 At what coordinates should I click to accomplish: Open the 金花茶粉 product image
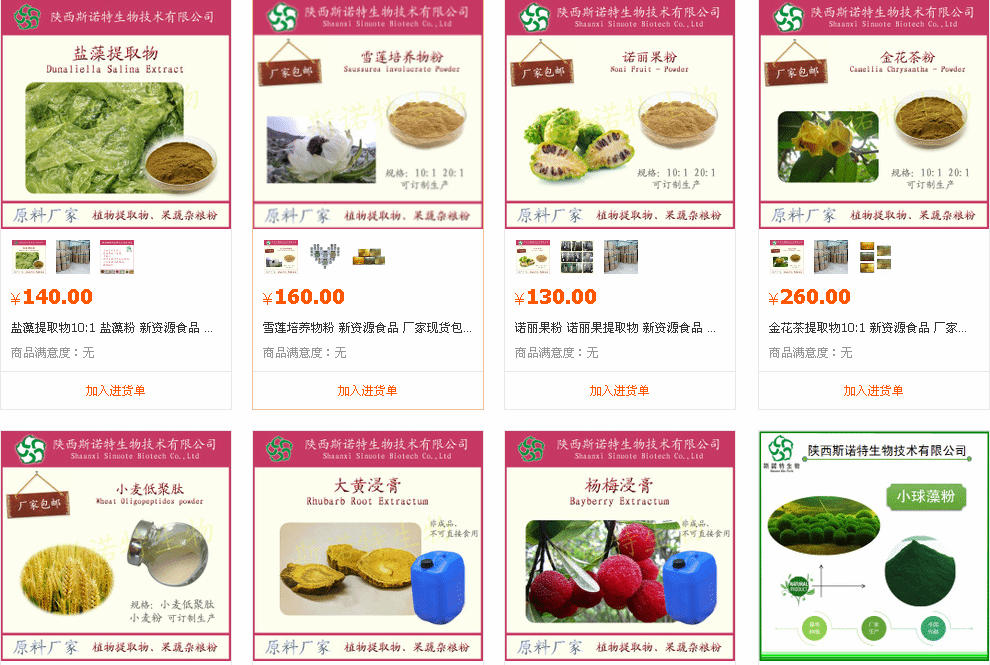click(x=874, y=114)
